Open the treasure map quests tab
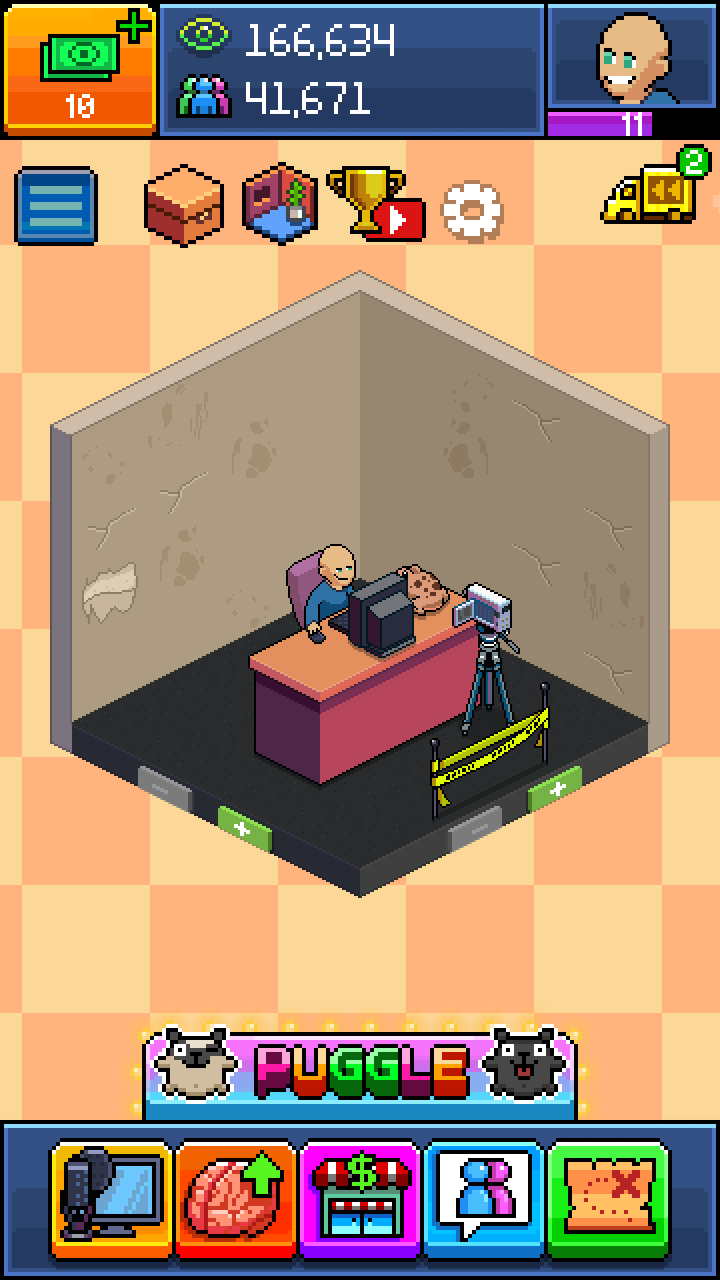 click(608, 1192)
